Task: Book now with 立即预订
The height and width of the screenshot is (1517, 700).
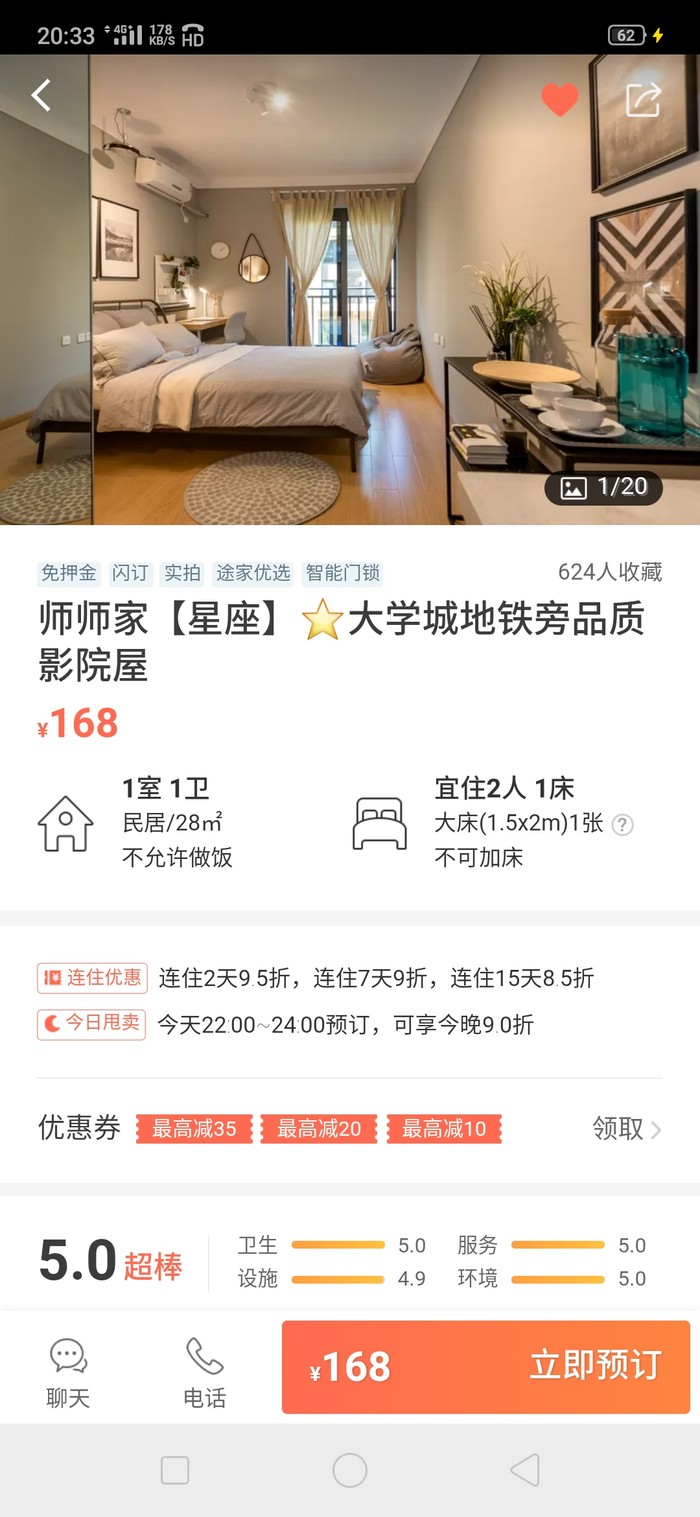Action: point(486,1366)
